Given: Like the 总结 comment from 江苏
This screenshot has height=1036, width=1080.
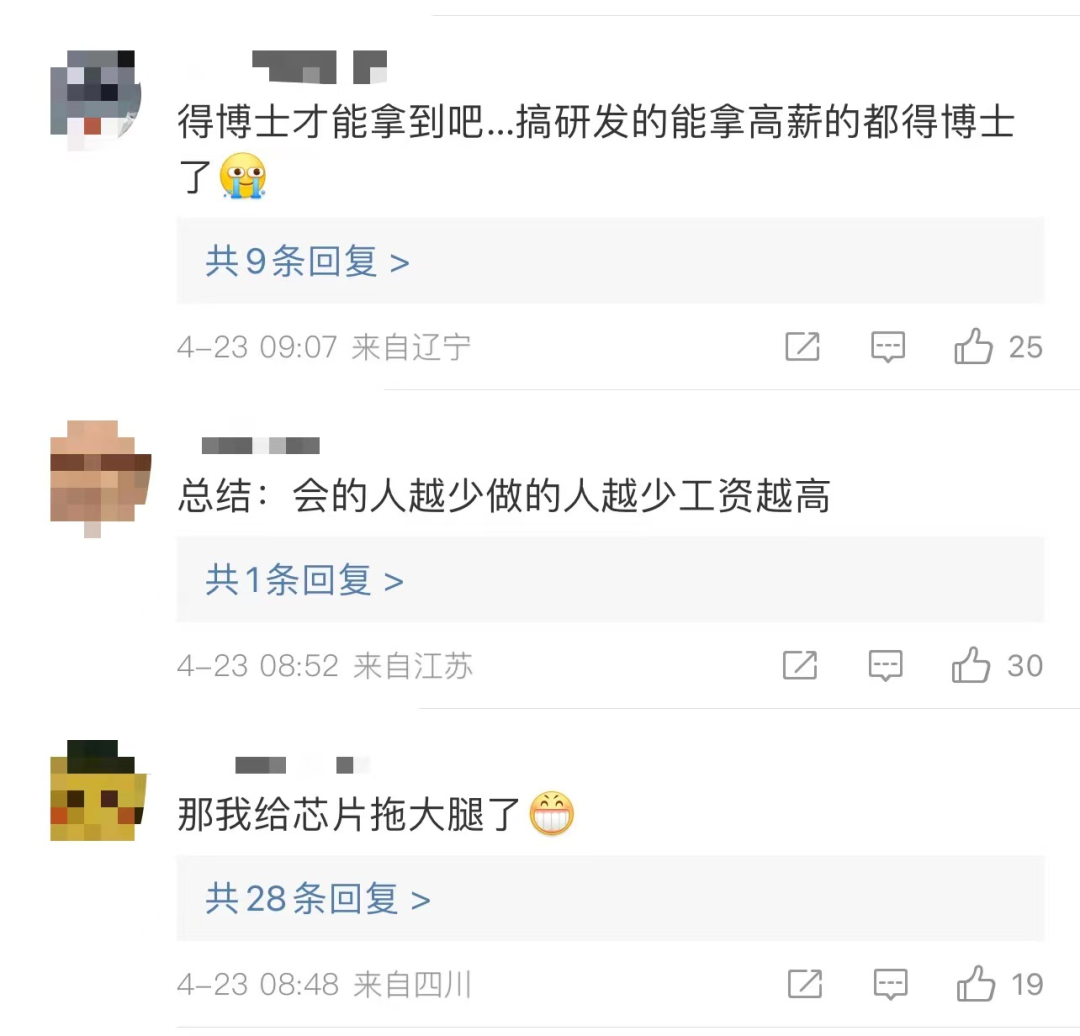Looking at the screenshot, I should pyautogui.click(x=971, y=666).
